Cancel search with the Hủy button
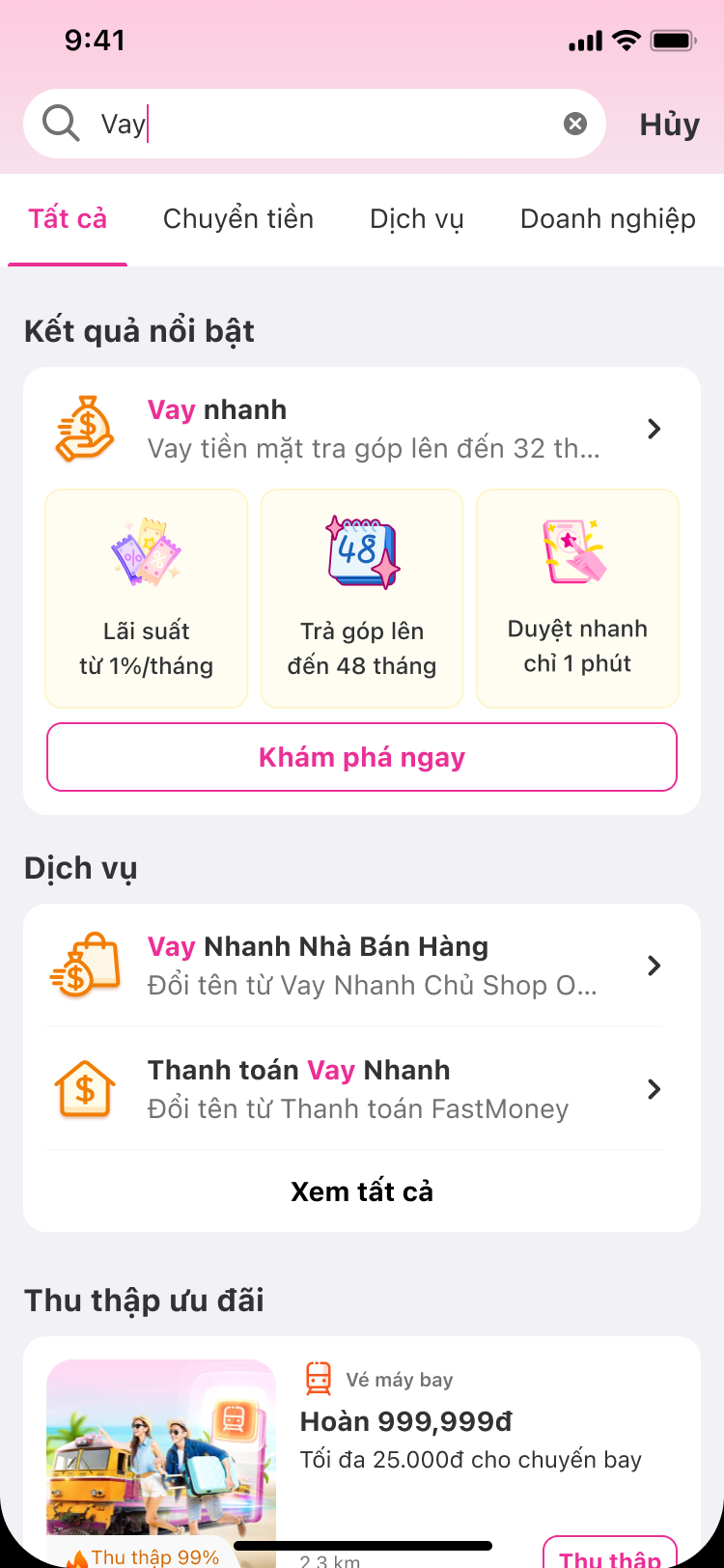This screenshot has height=1568, width=724. pyautogui.click(x=669, y=125)
